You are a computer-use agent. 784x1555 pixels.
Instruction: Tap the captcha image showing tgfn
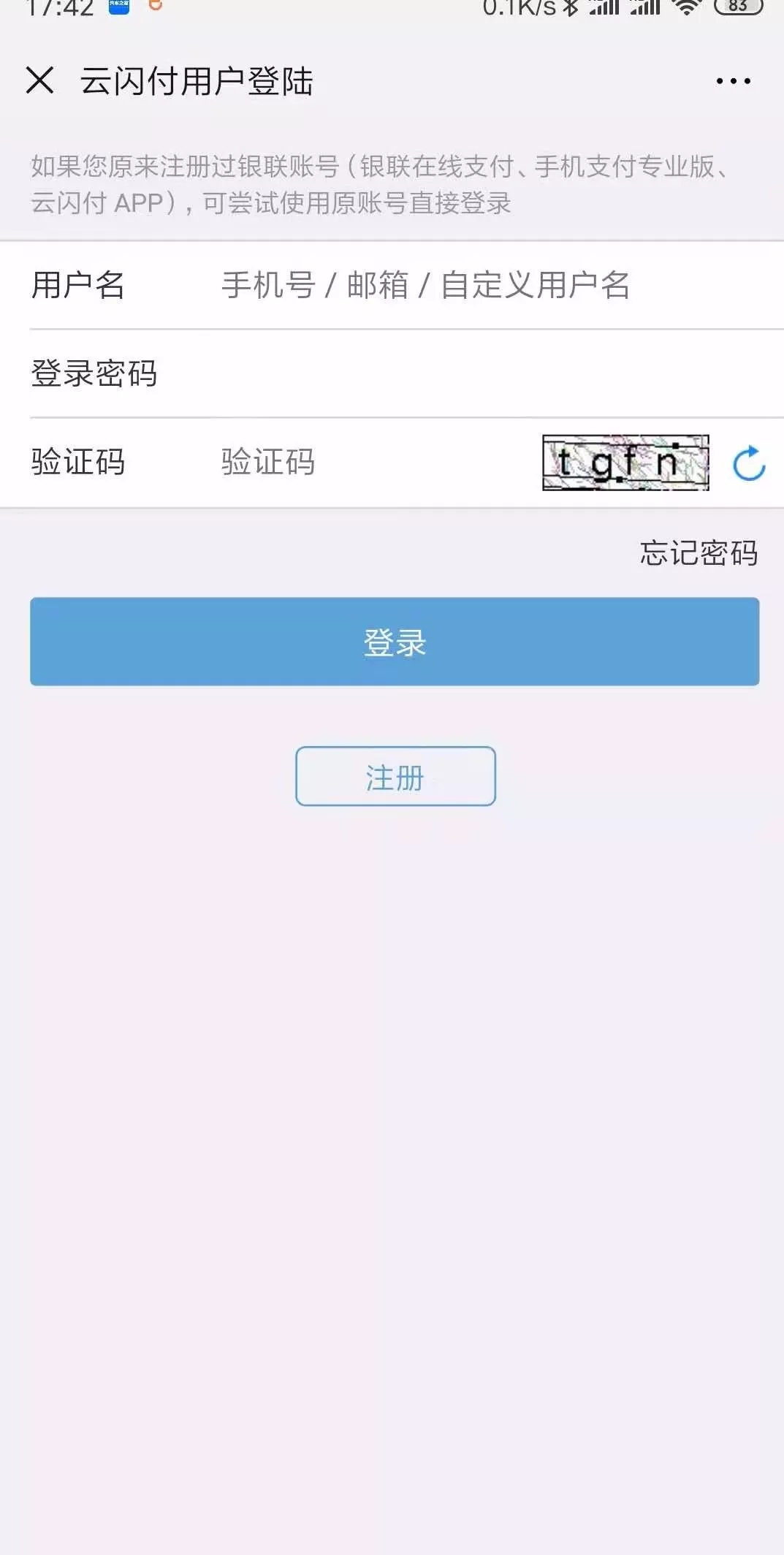click(x=625, y=463)
